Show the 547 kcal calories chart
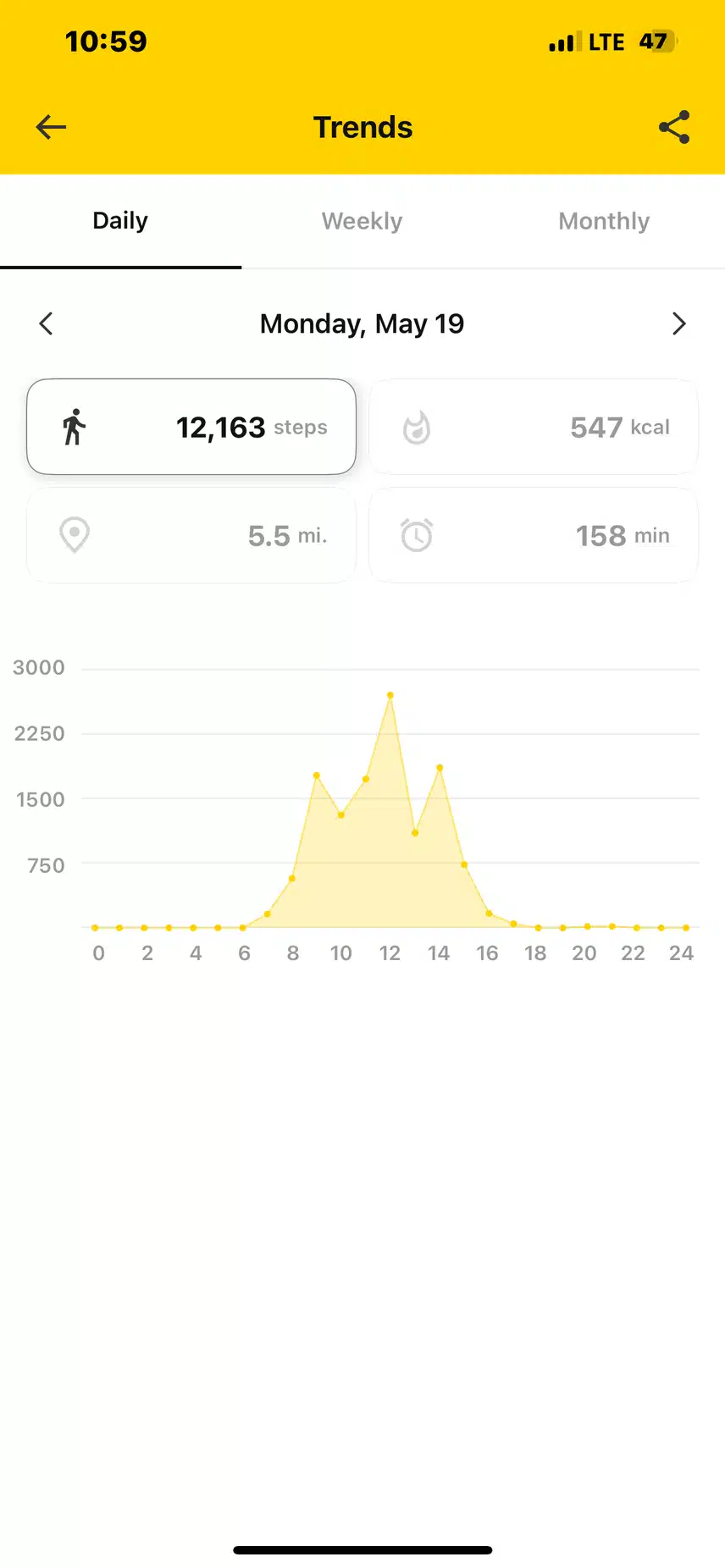 534,427
